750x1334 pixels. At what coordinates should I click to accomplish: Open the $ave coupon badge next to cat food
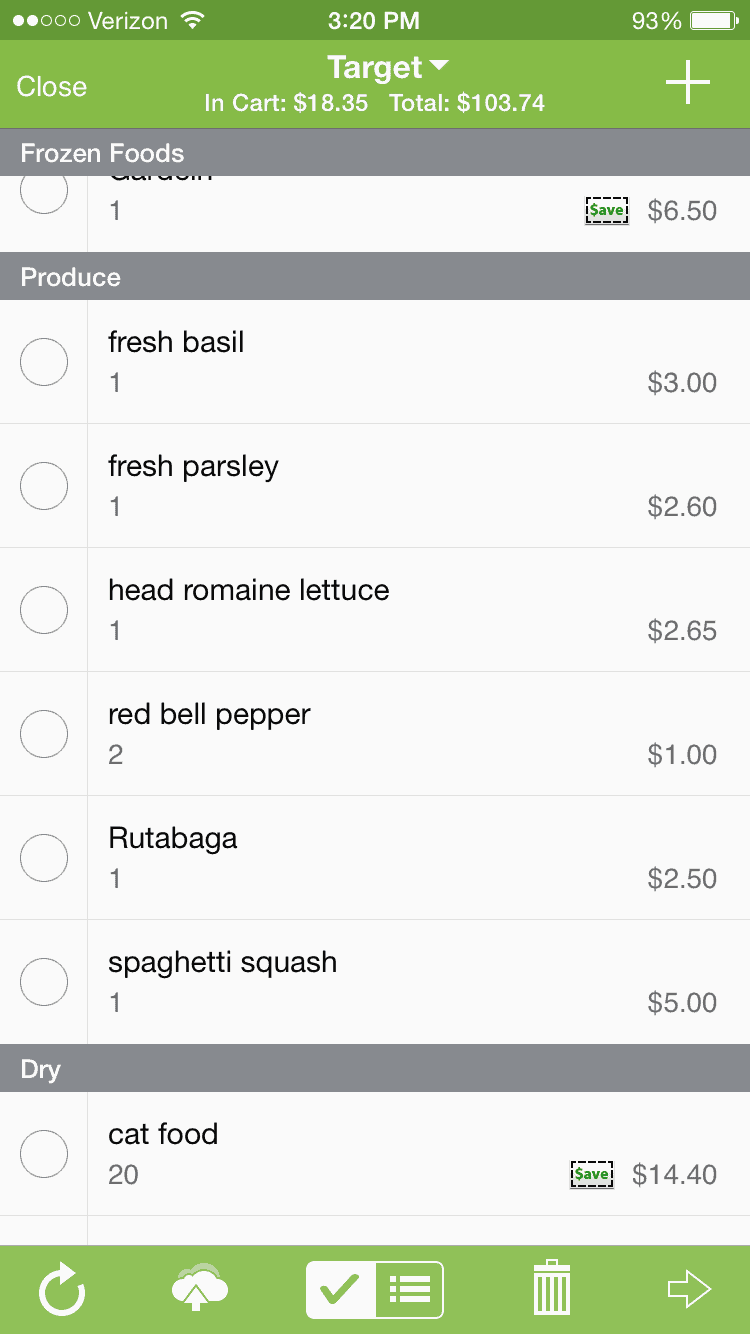point(592,1175)
